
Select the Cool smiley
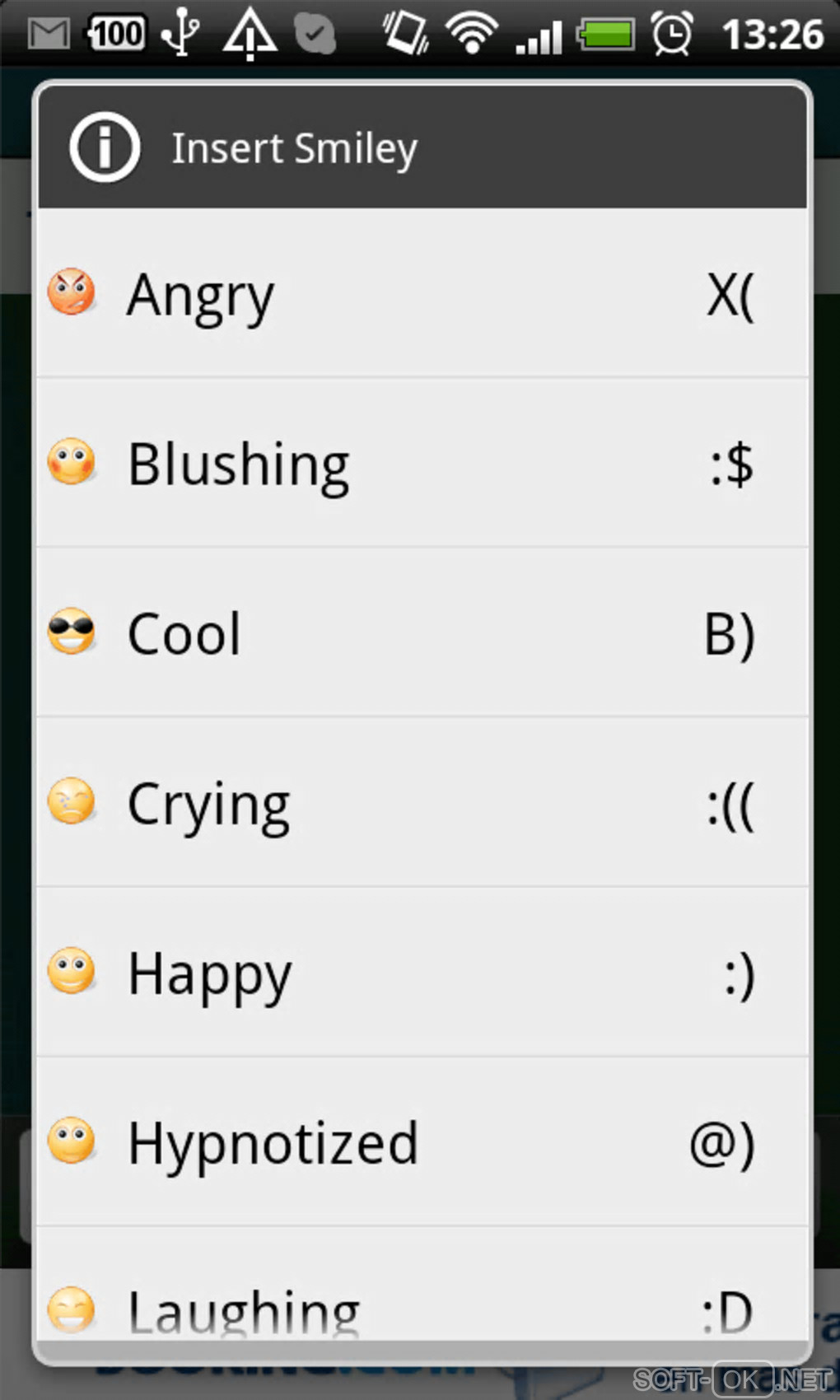click(420, 633)
